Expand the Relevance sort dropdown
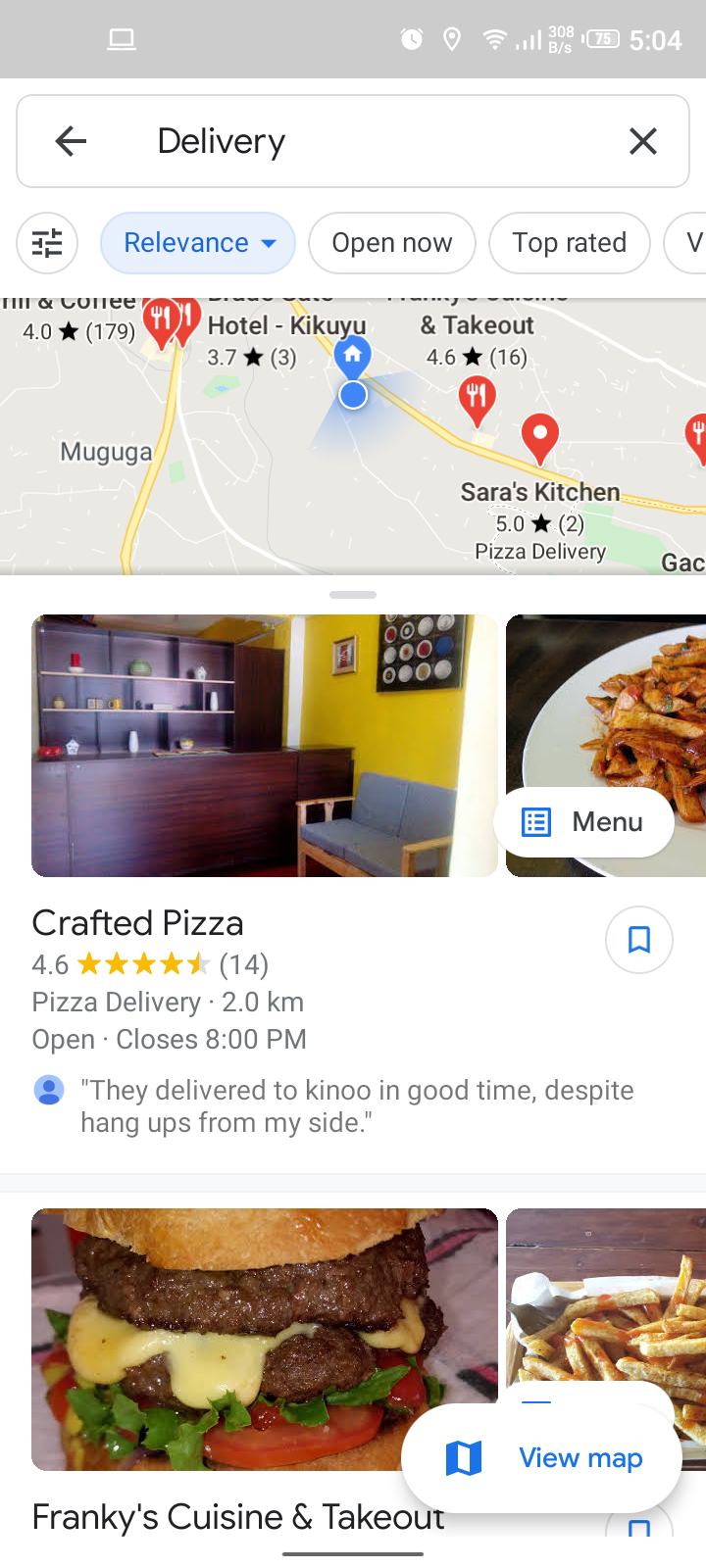Screen dimensions: 706x1568 coord(198,243)
